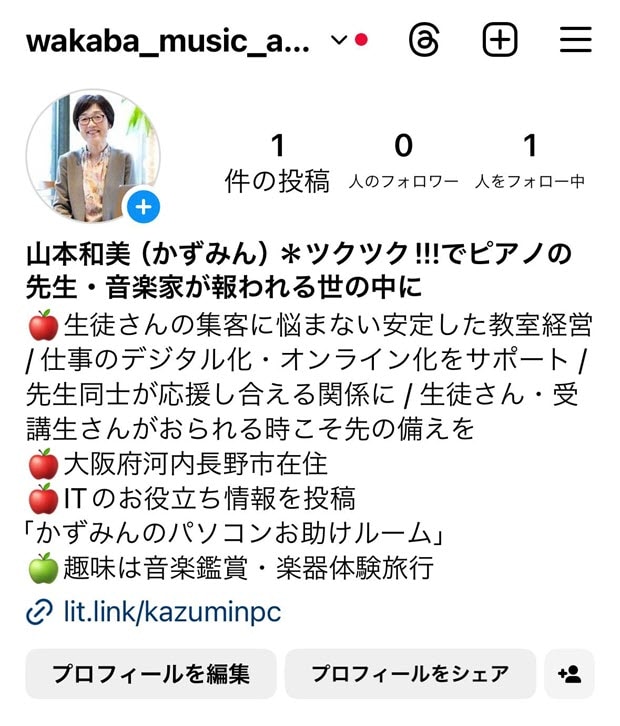620x726 pixels.
Task: Open the Threads icon
Action: coord(424,40)
